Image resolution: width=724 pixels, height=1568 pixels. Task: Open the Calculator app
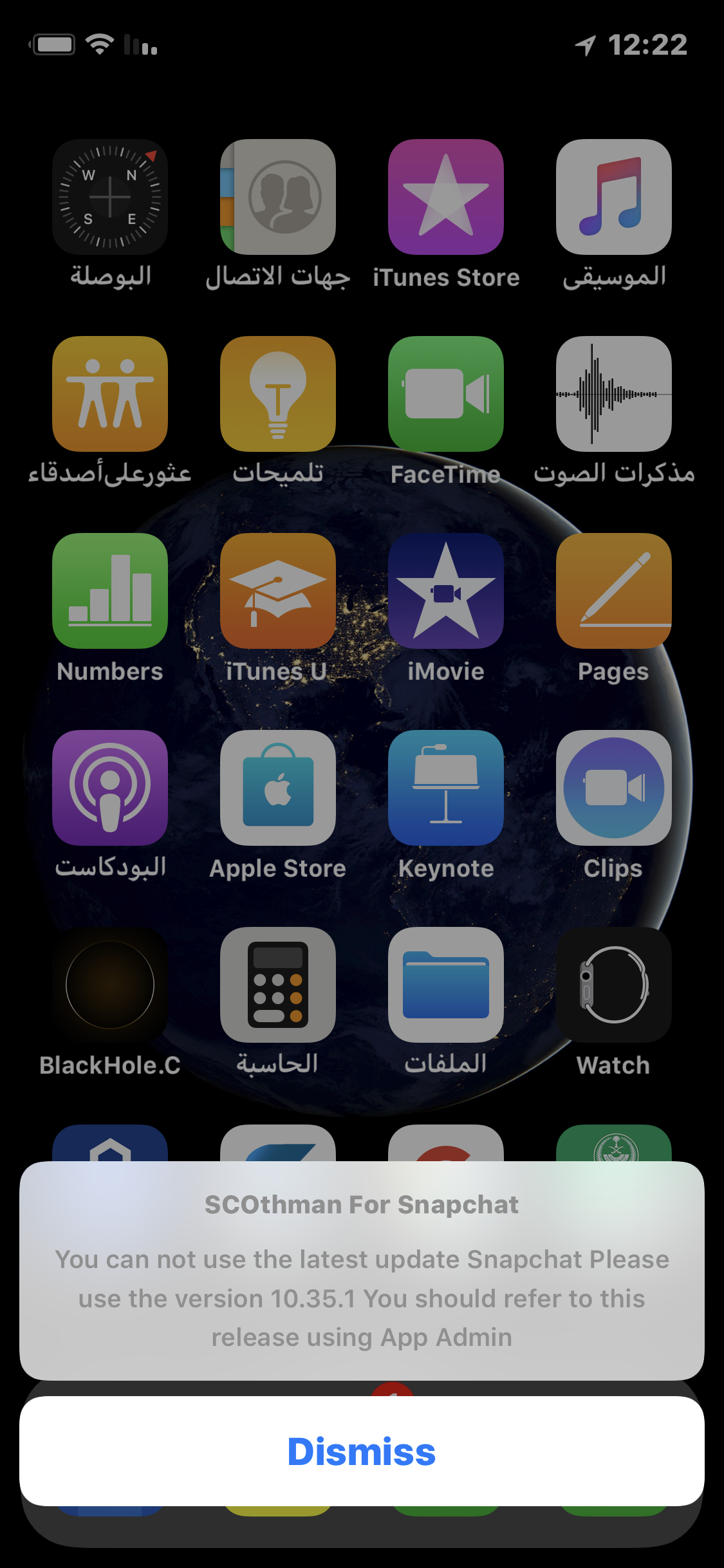click(277, 985)
